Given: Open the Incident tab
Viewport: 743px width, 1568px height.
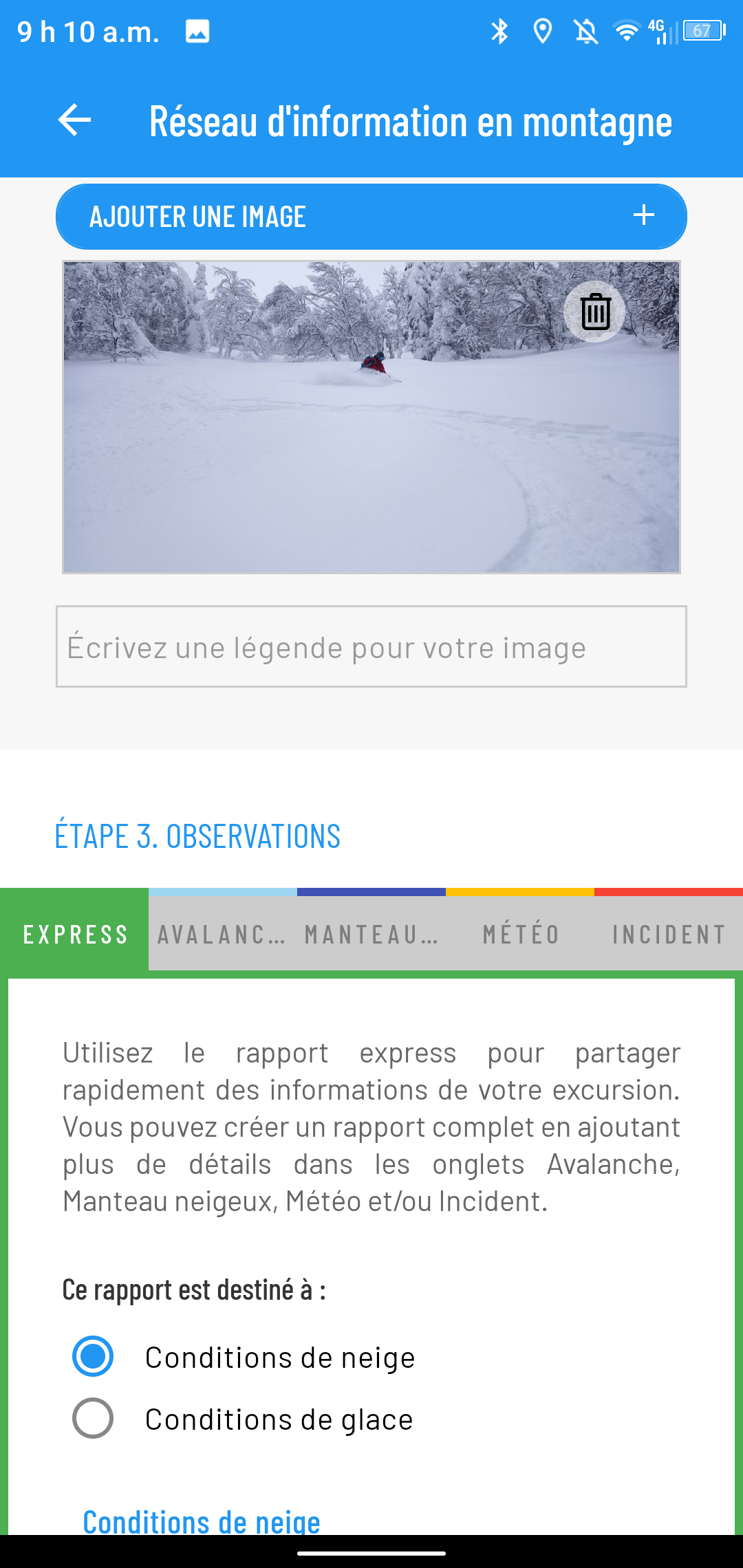Looking at the screenshot, I should (669, 934).
